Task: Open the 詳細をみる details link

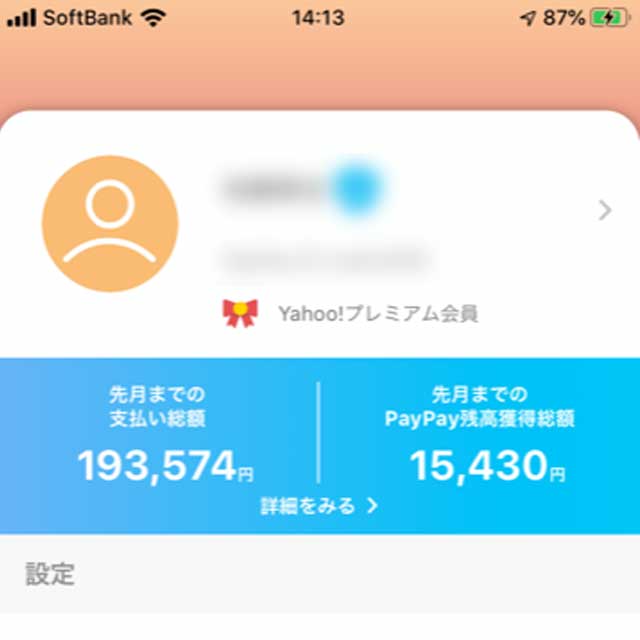Action: (319, 506)
